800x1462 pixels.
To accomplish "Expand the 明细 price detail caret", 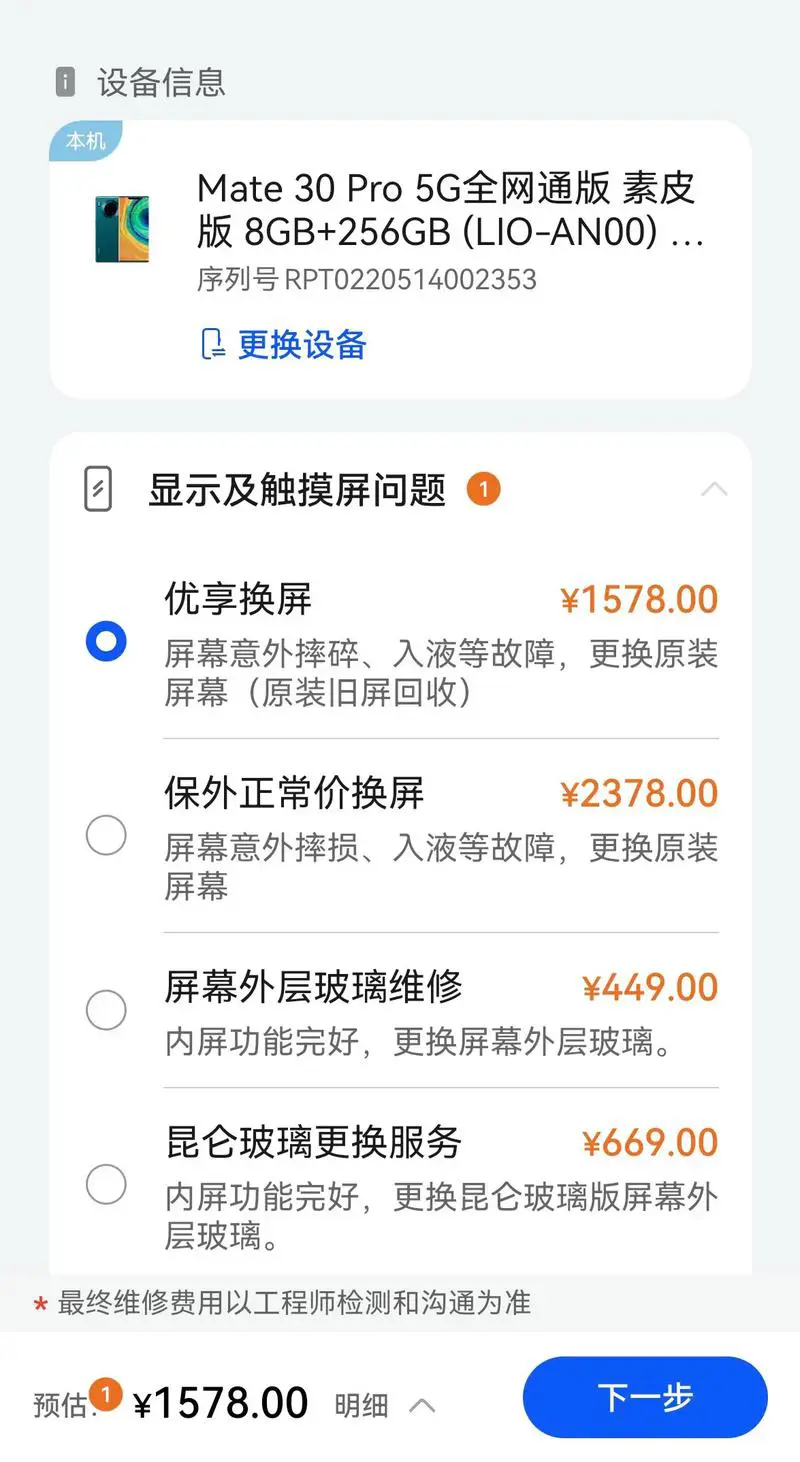I will coord(422,1405).
